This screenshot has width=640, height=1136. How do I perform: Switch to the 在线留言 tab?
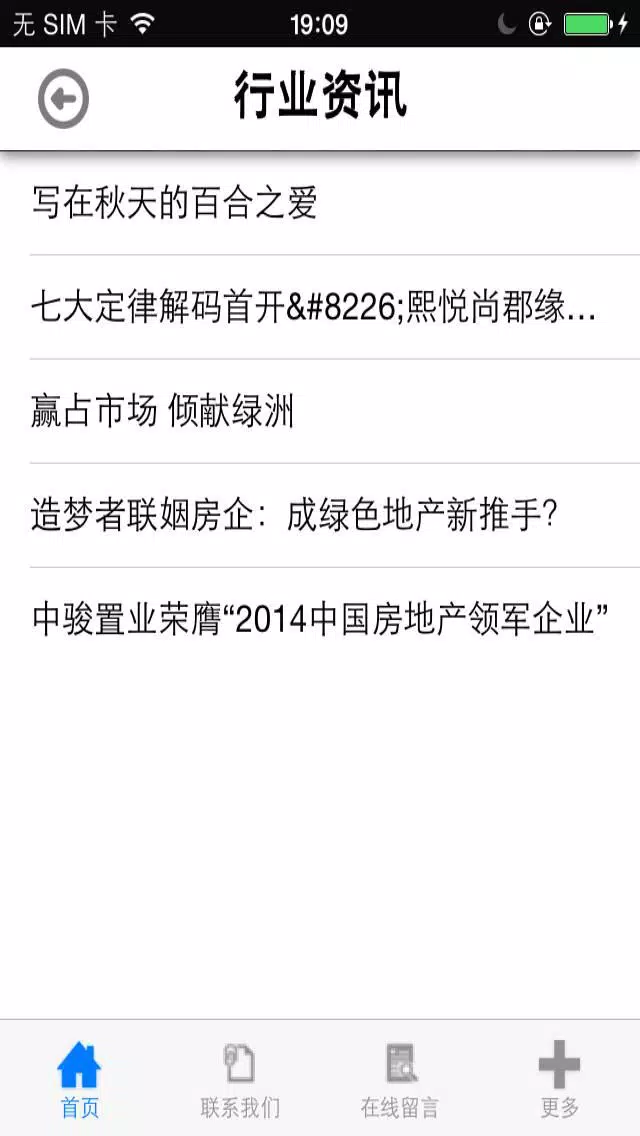click(400, 1079)
